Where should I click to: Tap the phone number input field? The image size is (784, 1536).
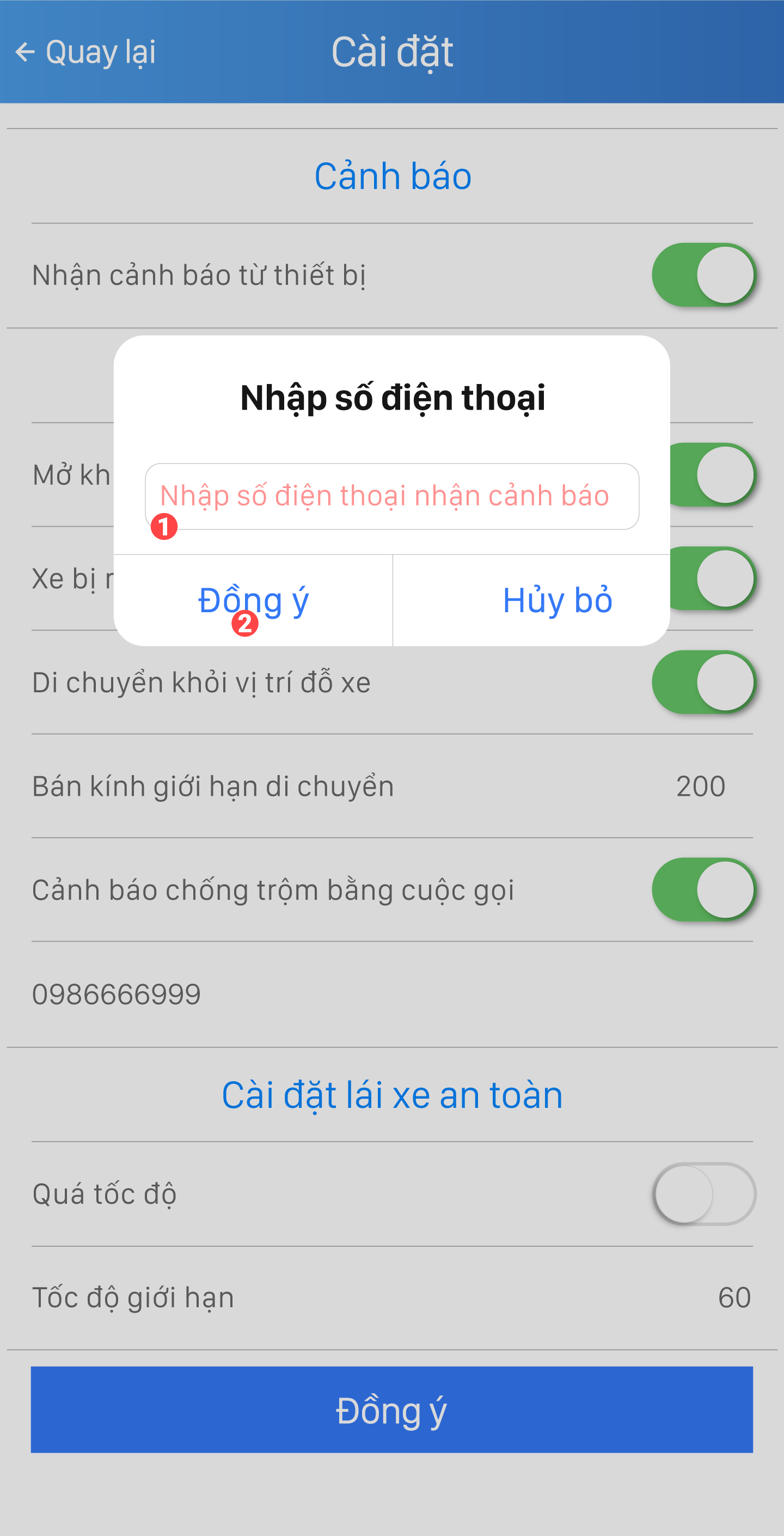[x=391, y=496]
